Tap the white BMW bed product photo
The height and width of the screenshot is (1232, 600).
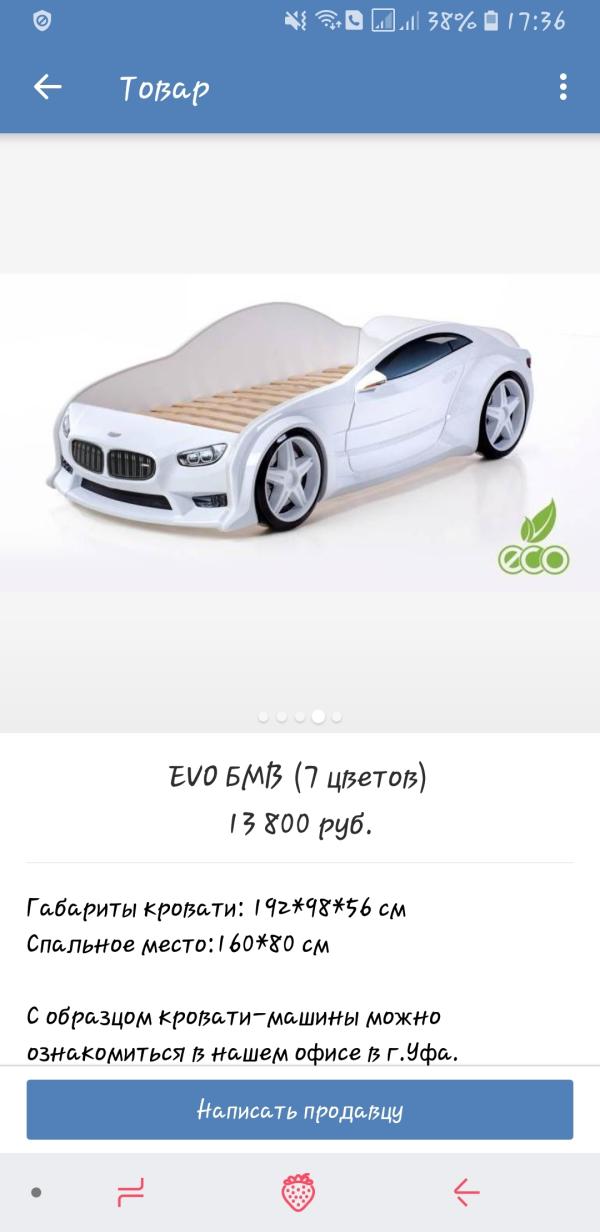(300, 432)
